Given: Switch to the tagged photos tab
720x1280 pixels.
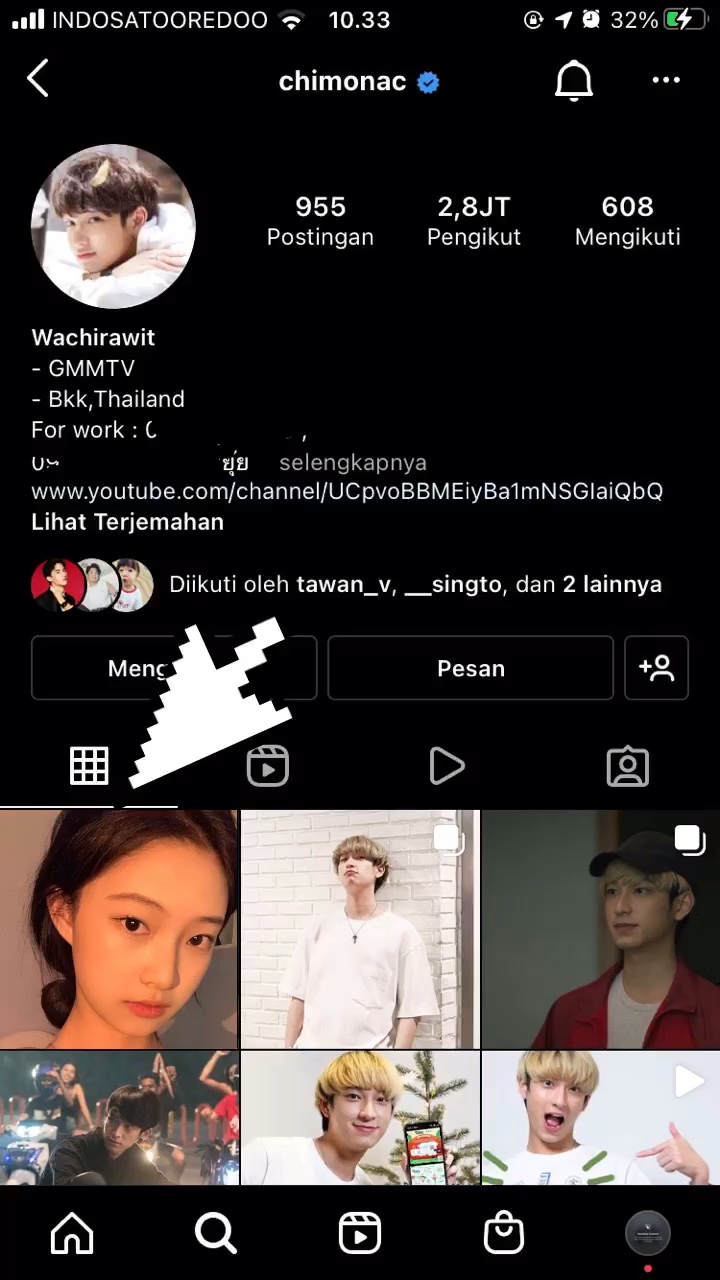Looking at the screenshot, I should pyautogui.click(x=628, y=767).
